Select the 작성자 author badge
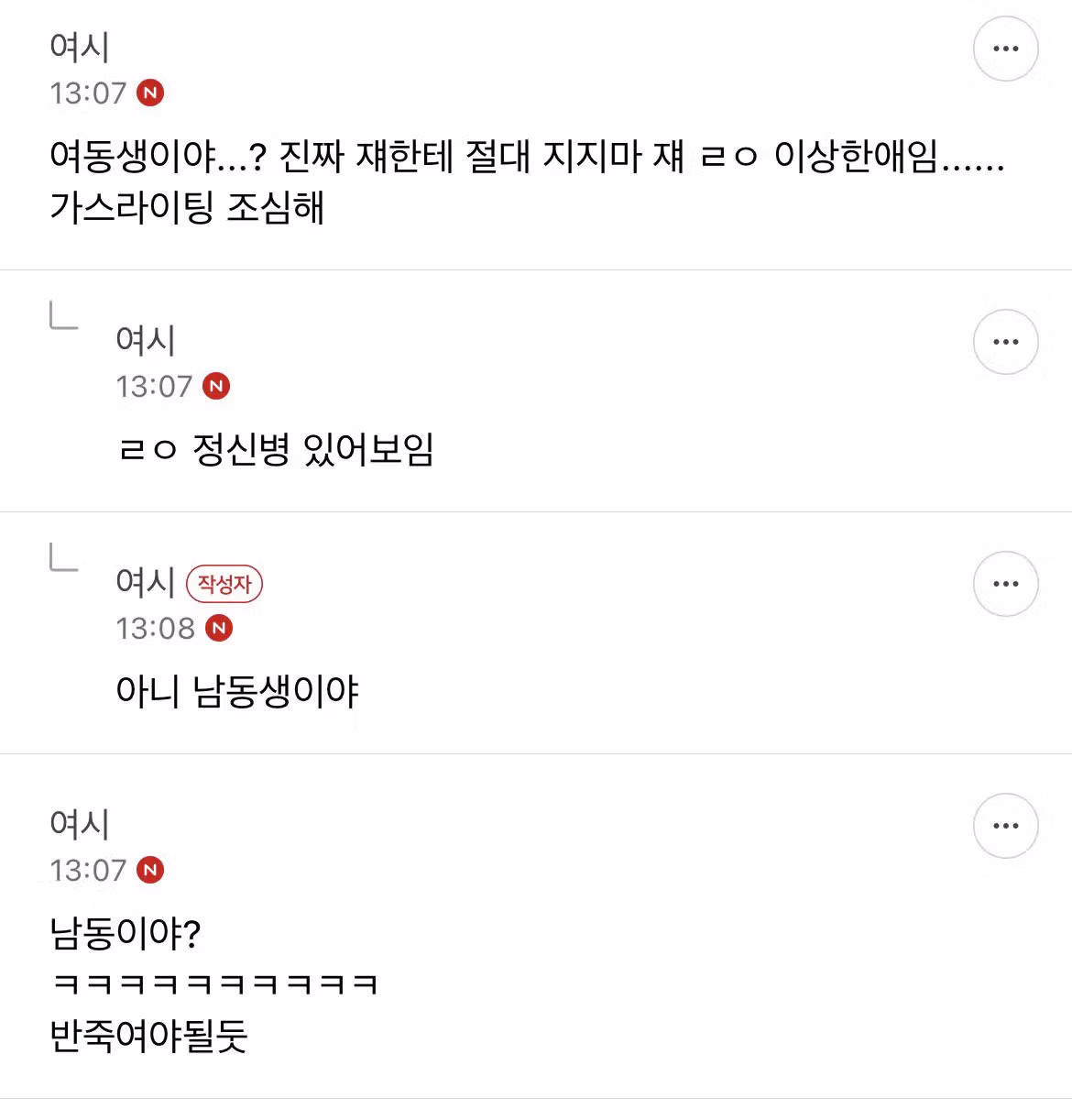The width and height of the screenshot is (1072, 1120). click(225, 583)
